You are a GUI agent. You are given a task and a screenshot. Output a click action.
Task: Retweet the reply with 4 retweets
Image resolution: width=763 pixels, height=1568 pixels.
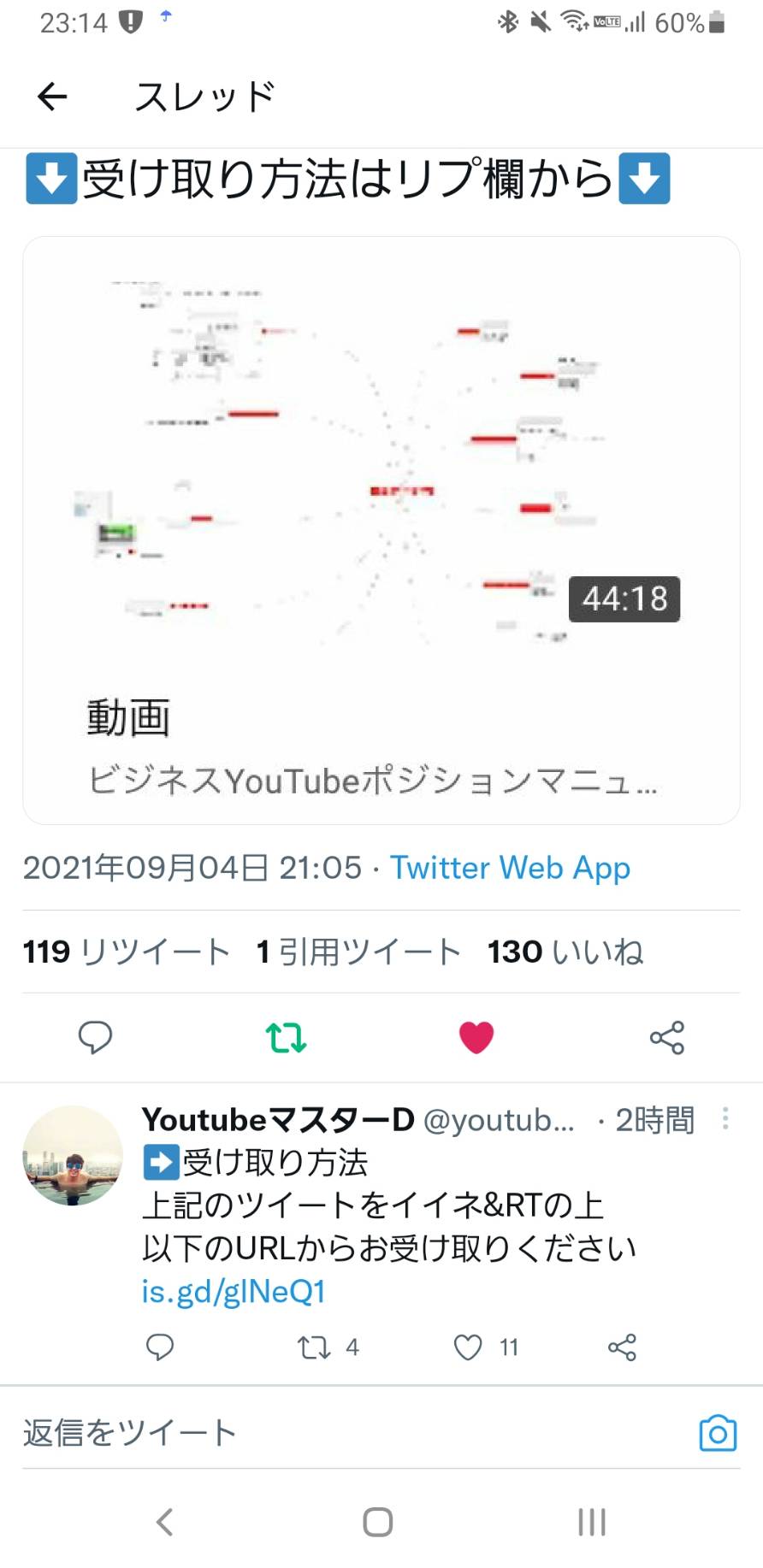click(314, 1348)
